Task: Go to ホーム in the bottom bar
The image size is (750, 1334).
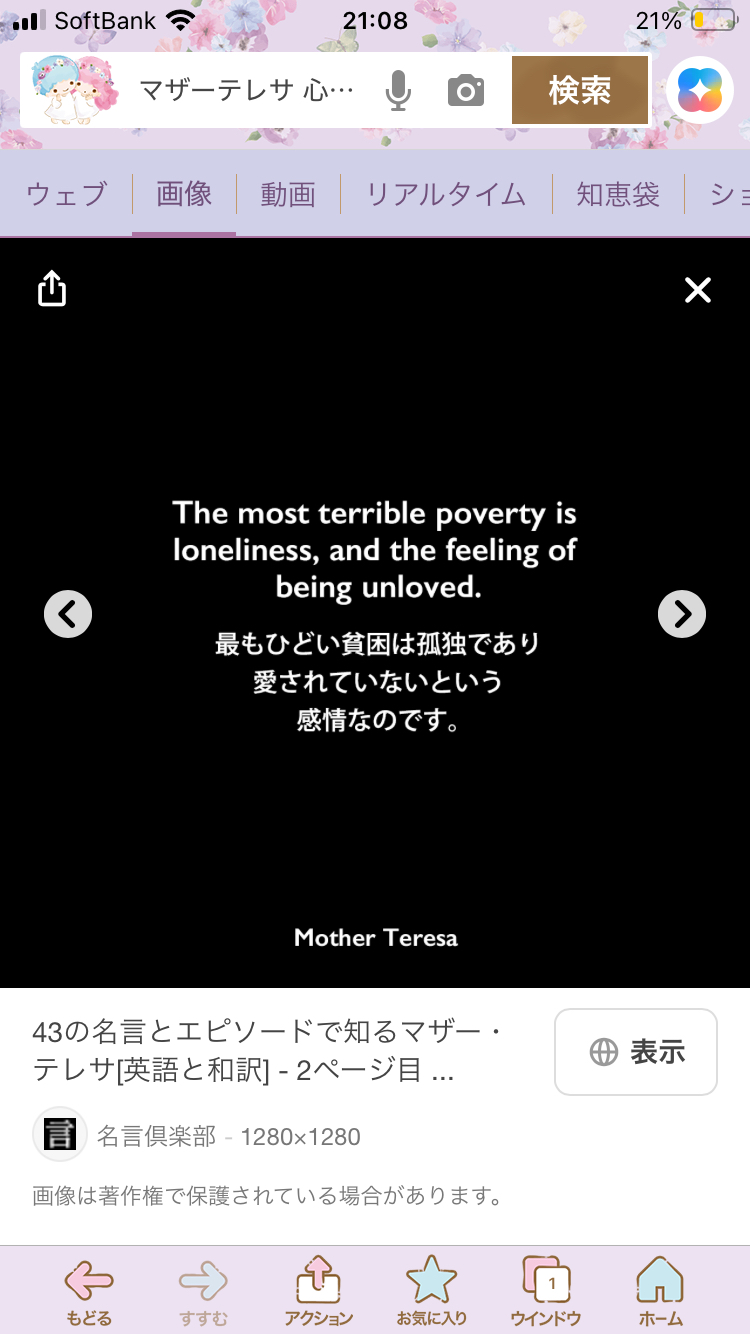Action: tap(661, 1292)
